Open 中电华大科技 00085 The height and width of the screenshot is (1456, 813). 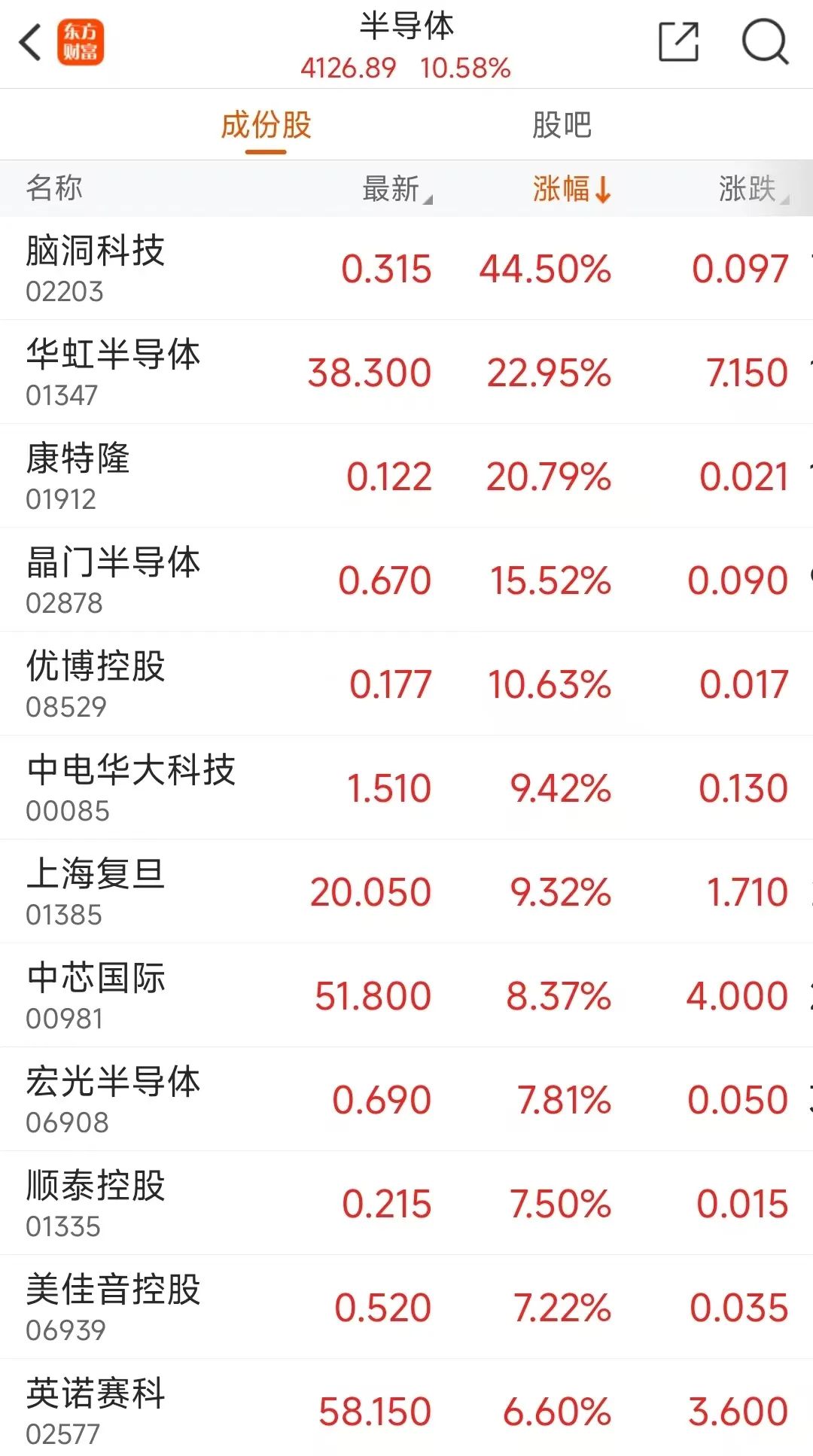click(x=406, y=787)
